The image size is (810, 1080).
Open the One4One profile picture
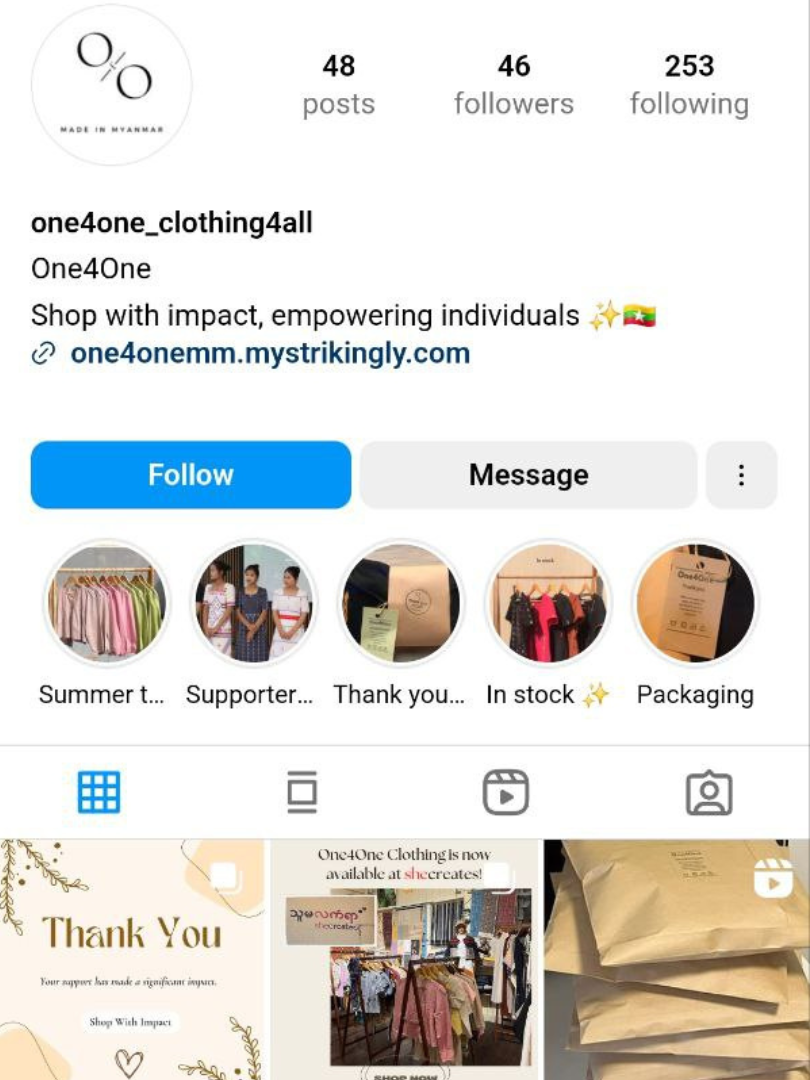click(111, 84)
